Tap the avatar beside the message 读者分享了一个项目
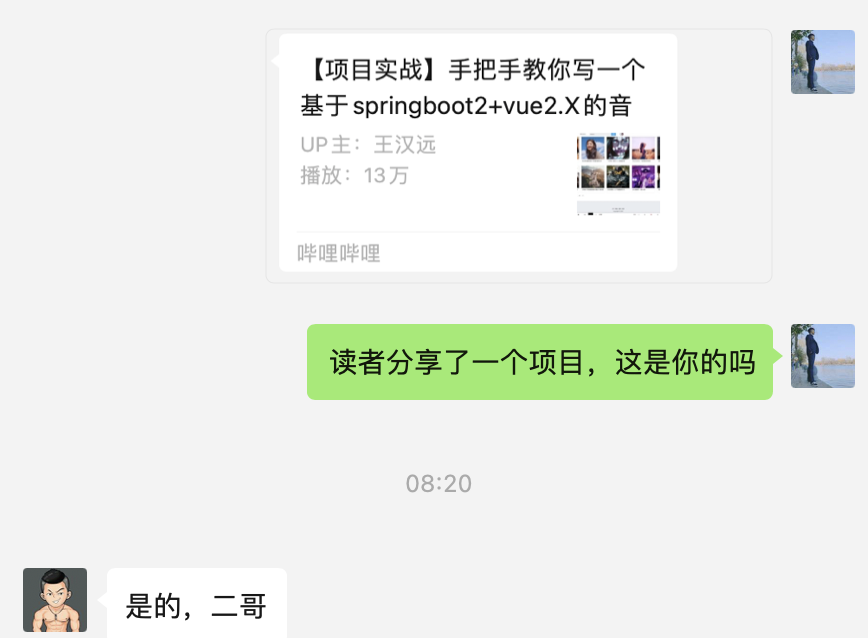 822,356
